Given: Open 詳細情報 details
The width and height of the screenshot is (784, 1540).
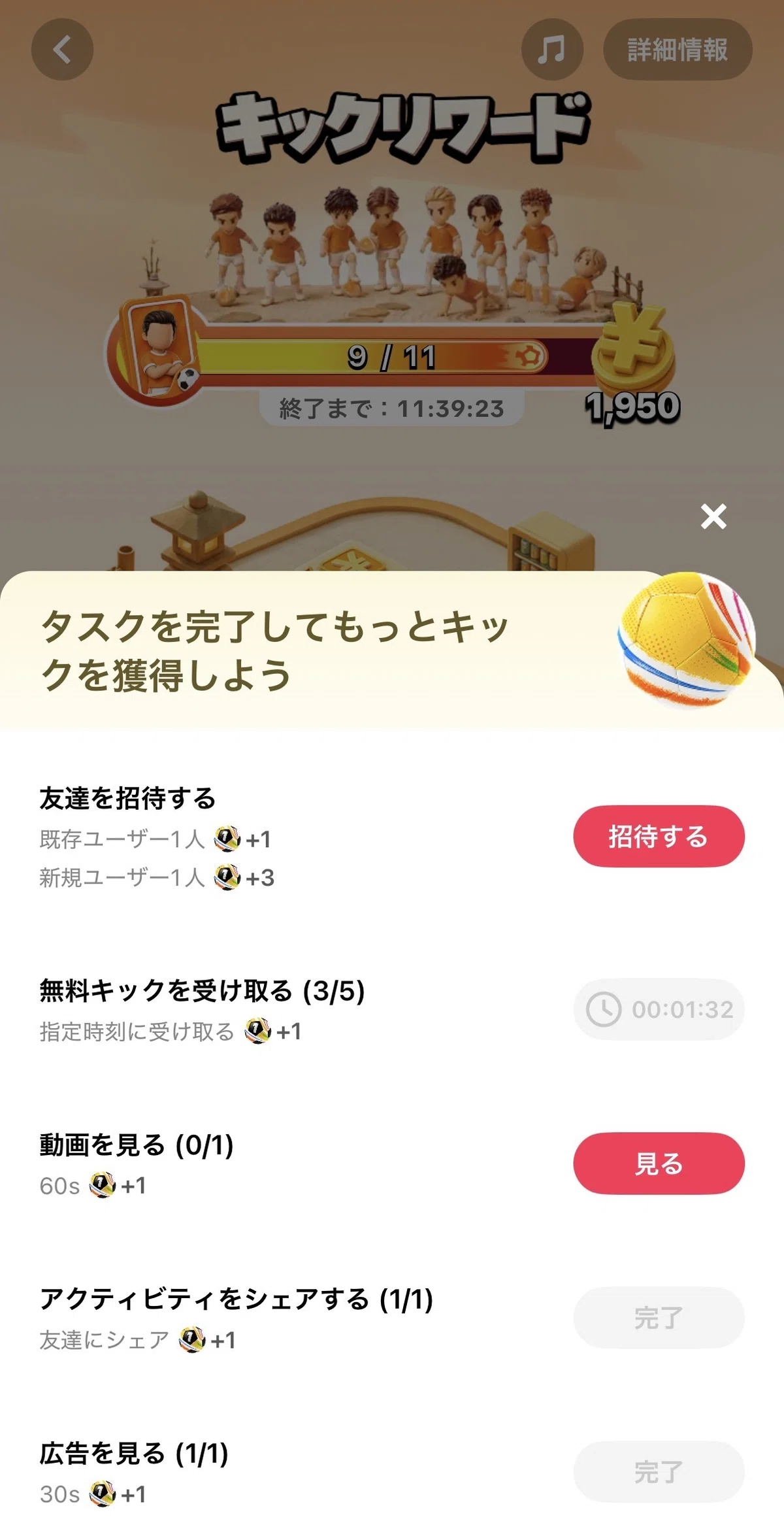Looking at the screenshot, I should coord(678,49).
